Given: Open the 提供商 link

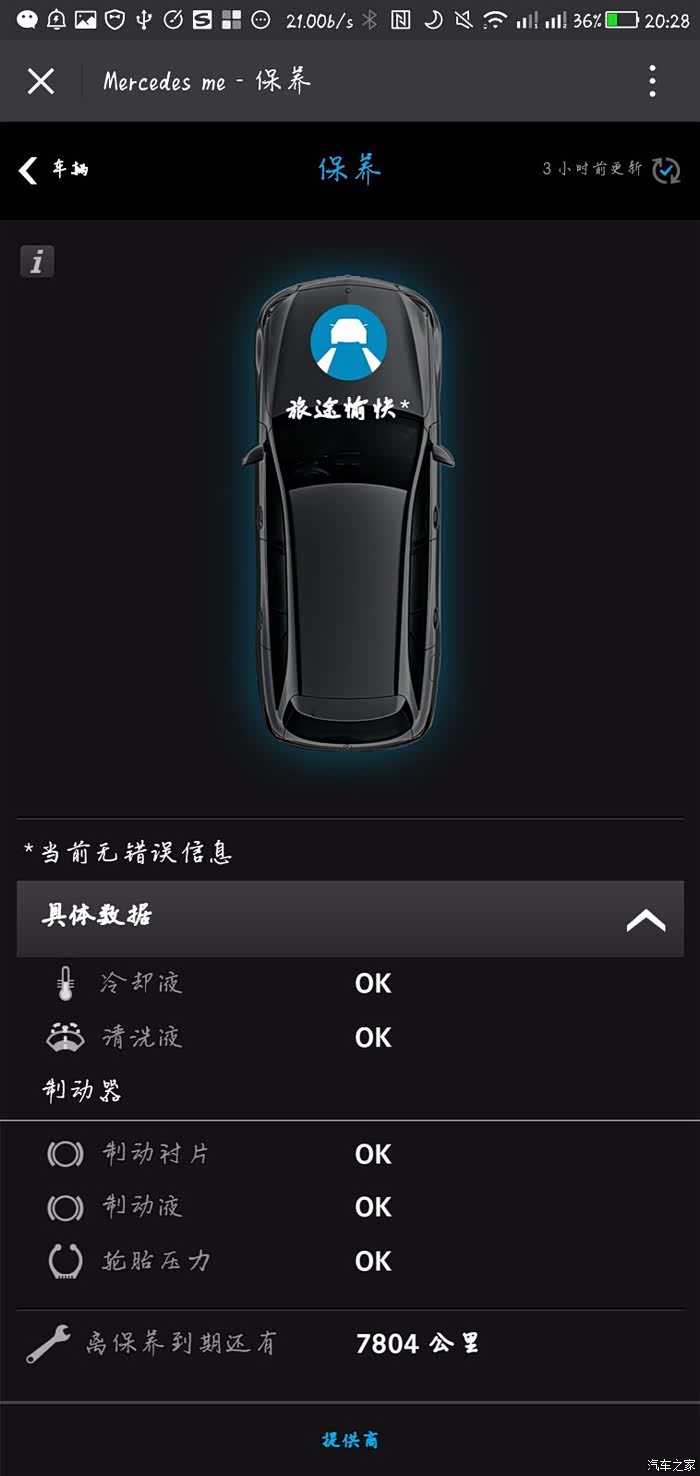Looking at the screenshot, I should pos(350,1440).
